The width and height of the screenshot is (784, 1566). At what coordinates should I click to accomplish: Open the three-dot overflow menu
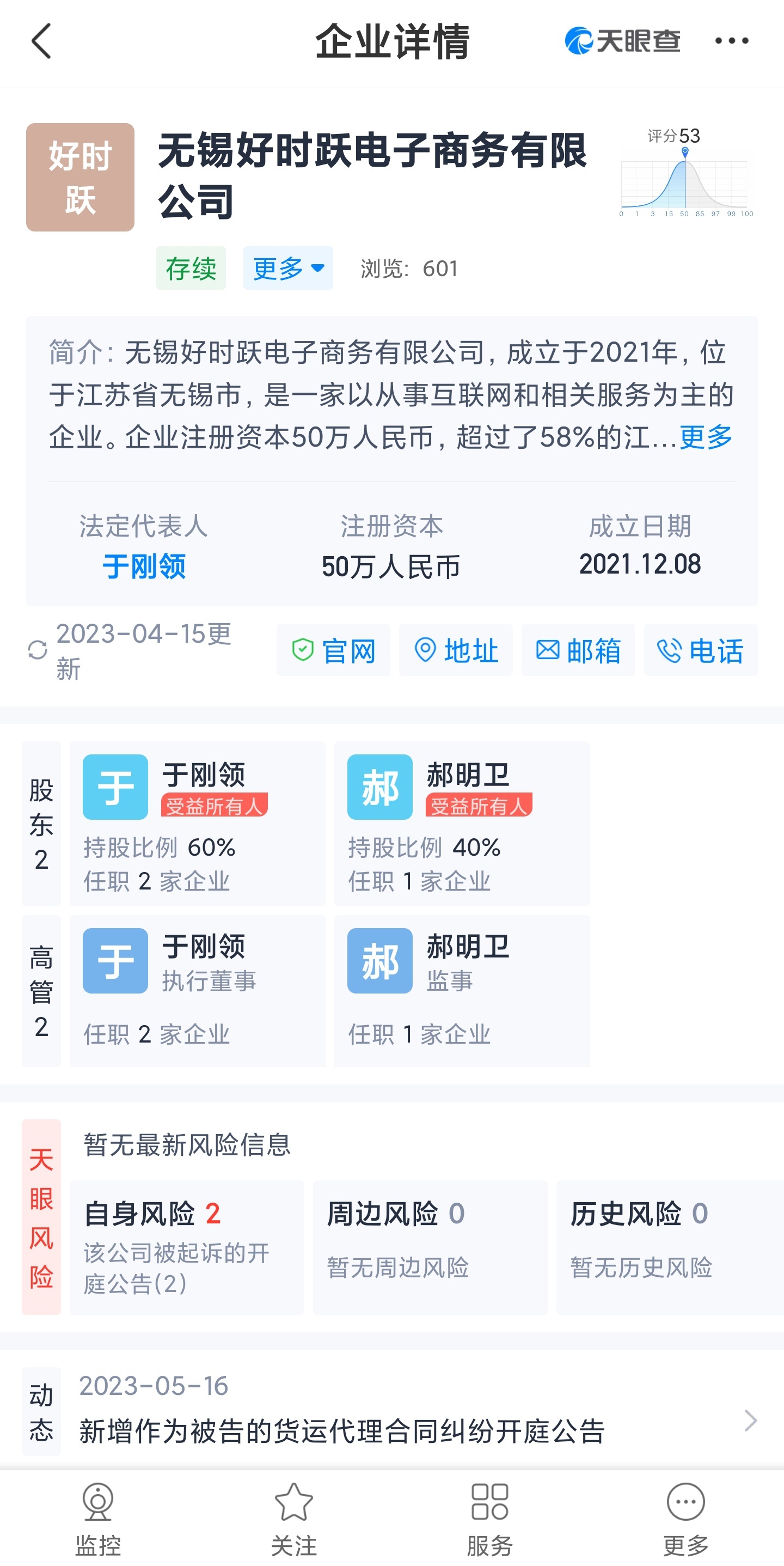[731, 41]
